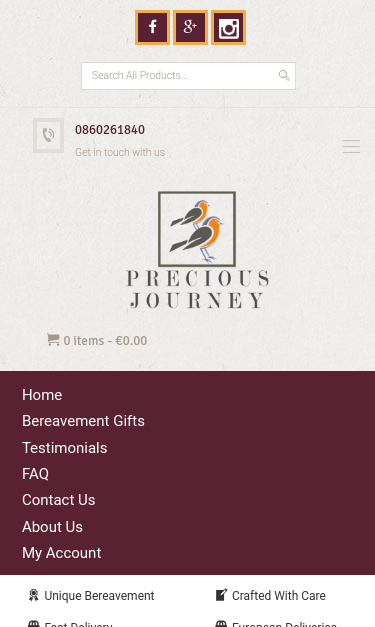The height and width of the screenshot is (627, 375).
Task: Open the Facebook page icon
Action: tap(152, 28)
